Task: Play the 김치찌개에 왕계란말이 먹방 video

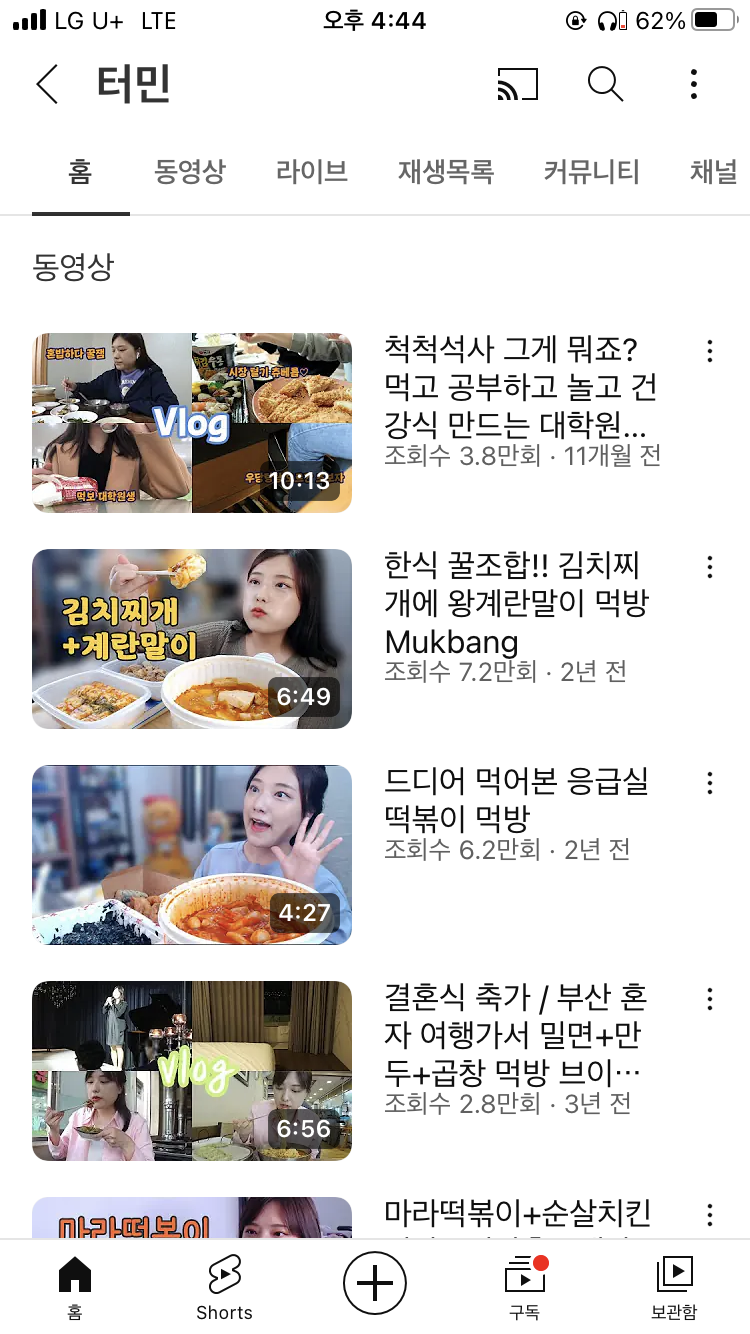Action: point(192,639)
